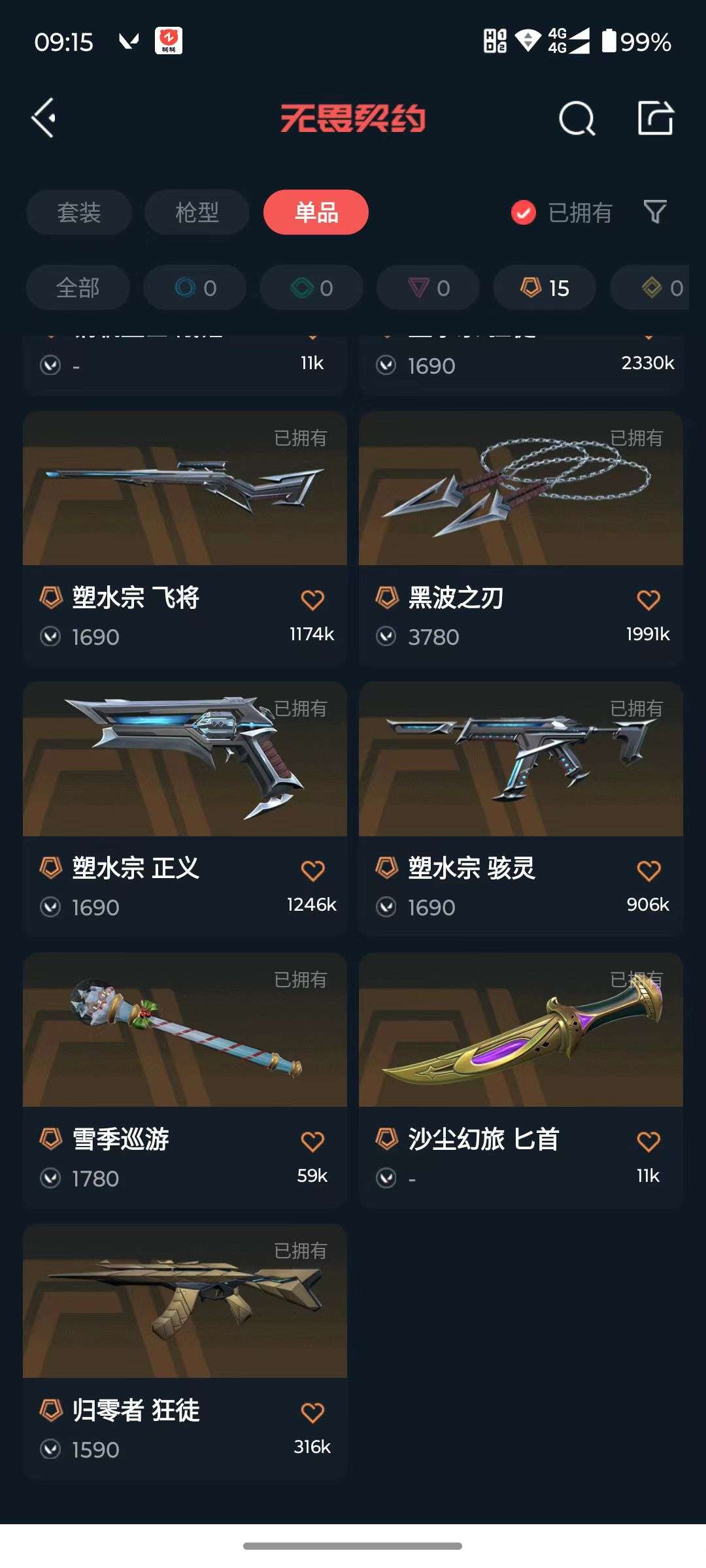Select the orange rarity filter showing 15
This screenshot has height=1568, width=706.
[543, 287]
